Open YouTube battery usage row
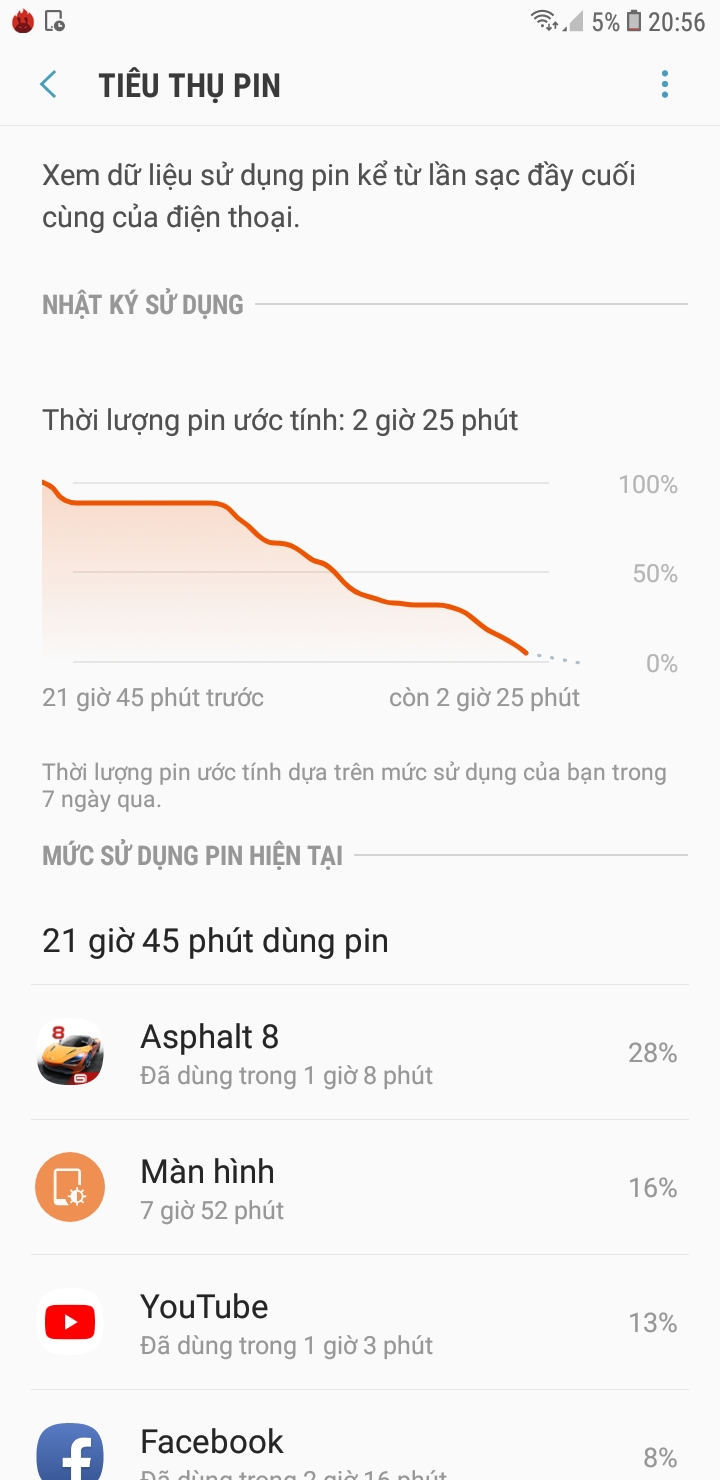 pyautogui.click(x=360, y=1323)
